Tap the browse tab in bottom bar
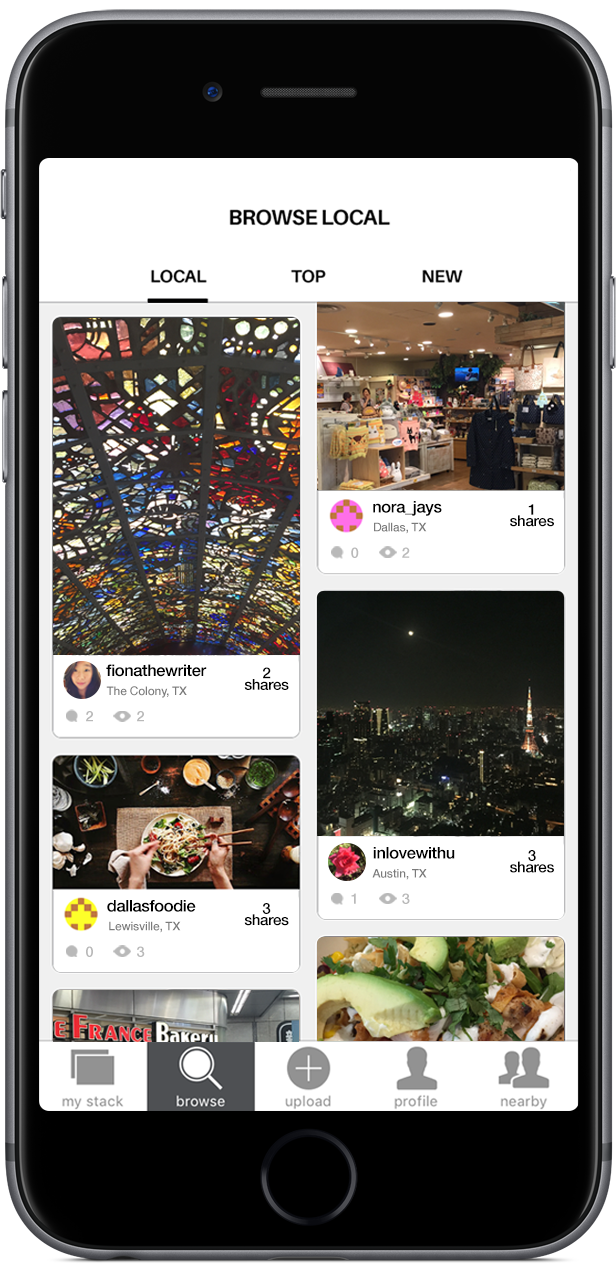The image size is (616, 1264). coord(200,1077)
